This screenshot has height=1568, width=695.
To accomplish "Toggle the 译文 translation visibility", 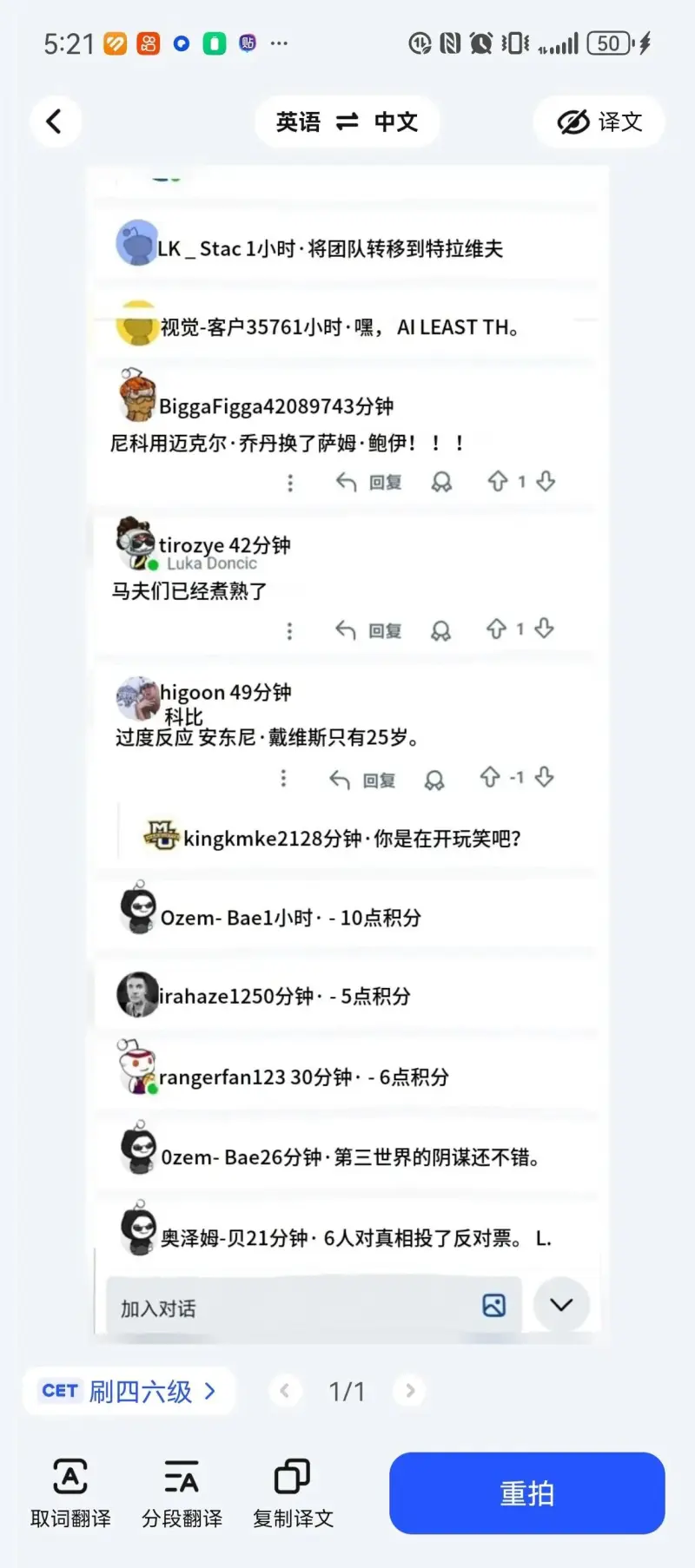I will point(598,122).
